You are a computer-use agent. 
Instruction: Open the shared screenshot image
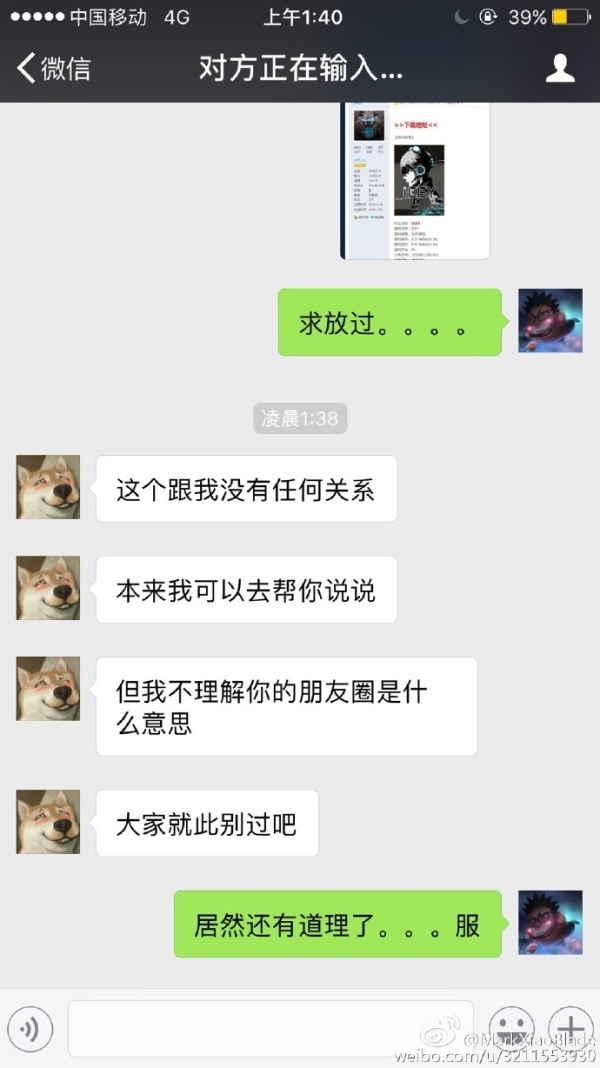415,180
